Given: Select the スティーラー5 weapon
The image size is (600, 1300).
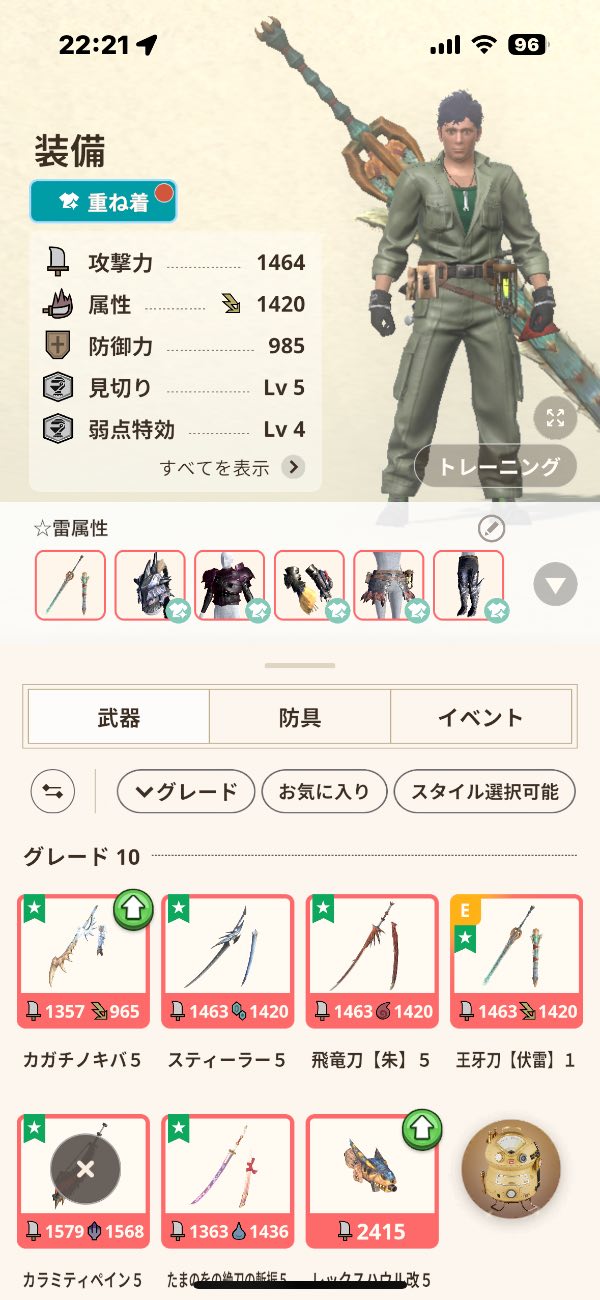Looking at the screenshot, I should point(227,961).
